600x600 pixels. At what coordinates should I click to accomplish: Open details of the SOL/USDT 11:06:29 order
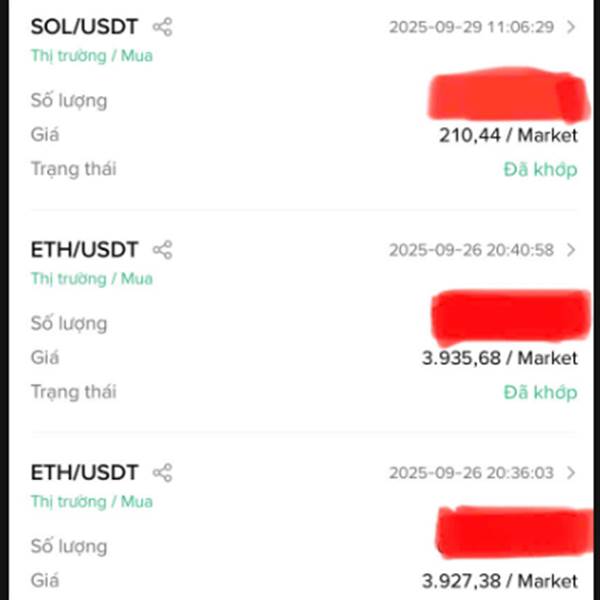(571, 27)
